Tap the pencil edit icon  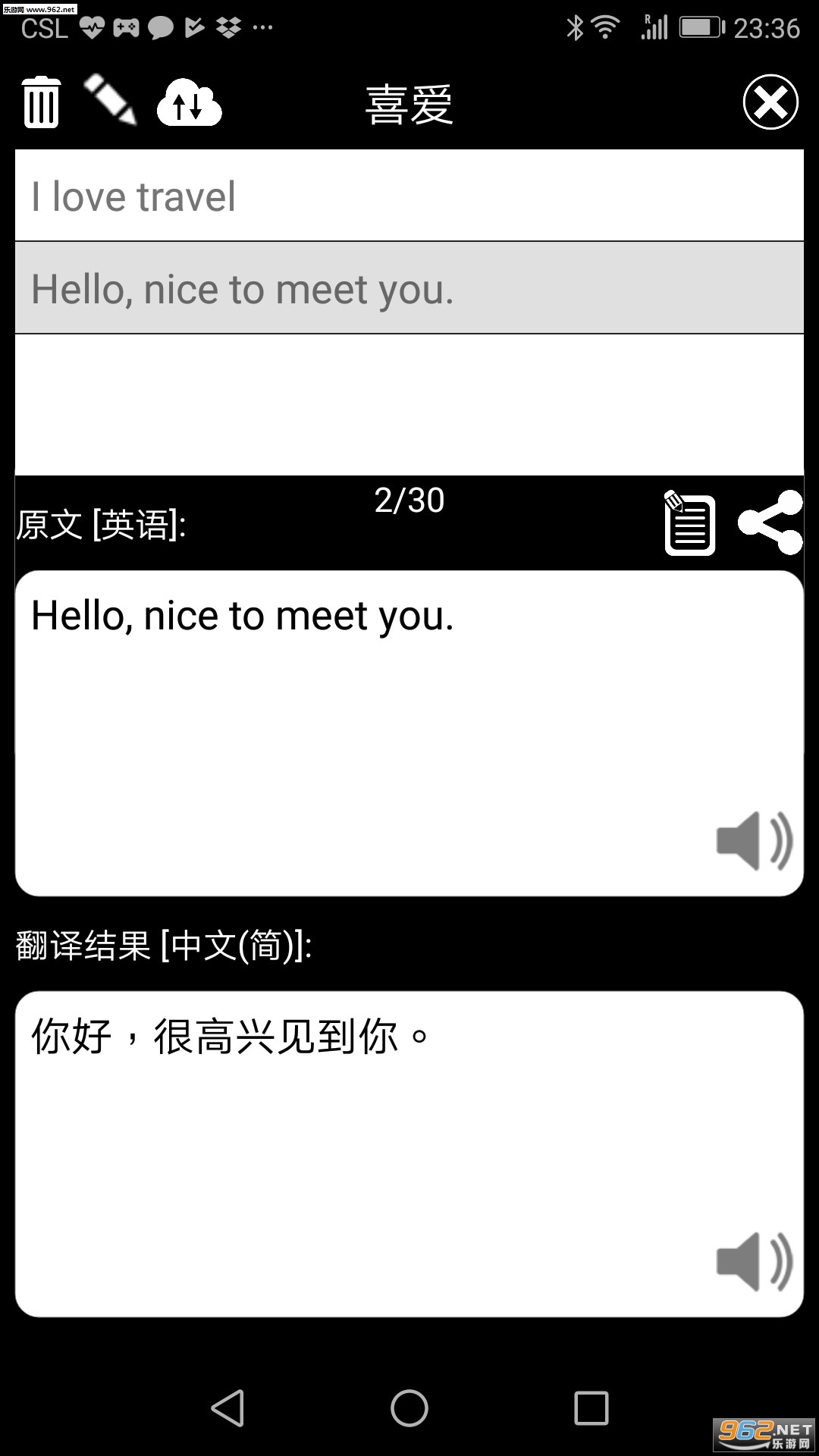pos(111,99)
